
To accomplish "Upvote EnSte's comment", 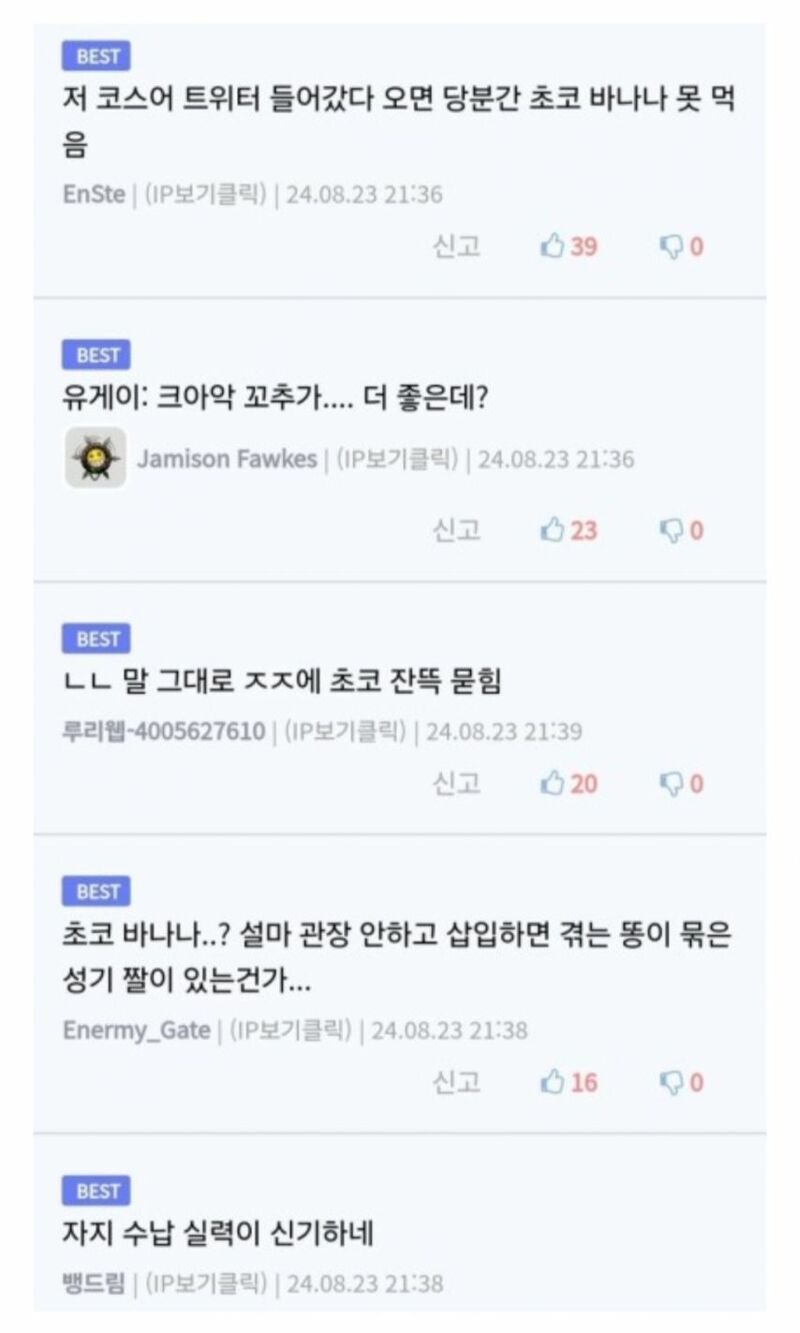I will tap(568, 246).
